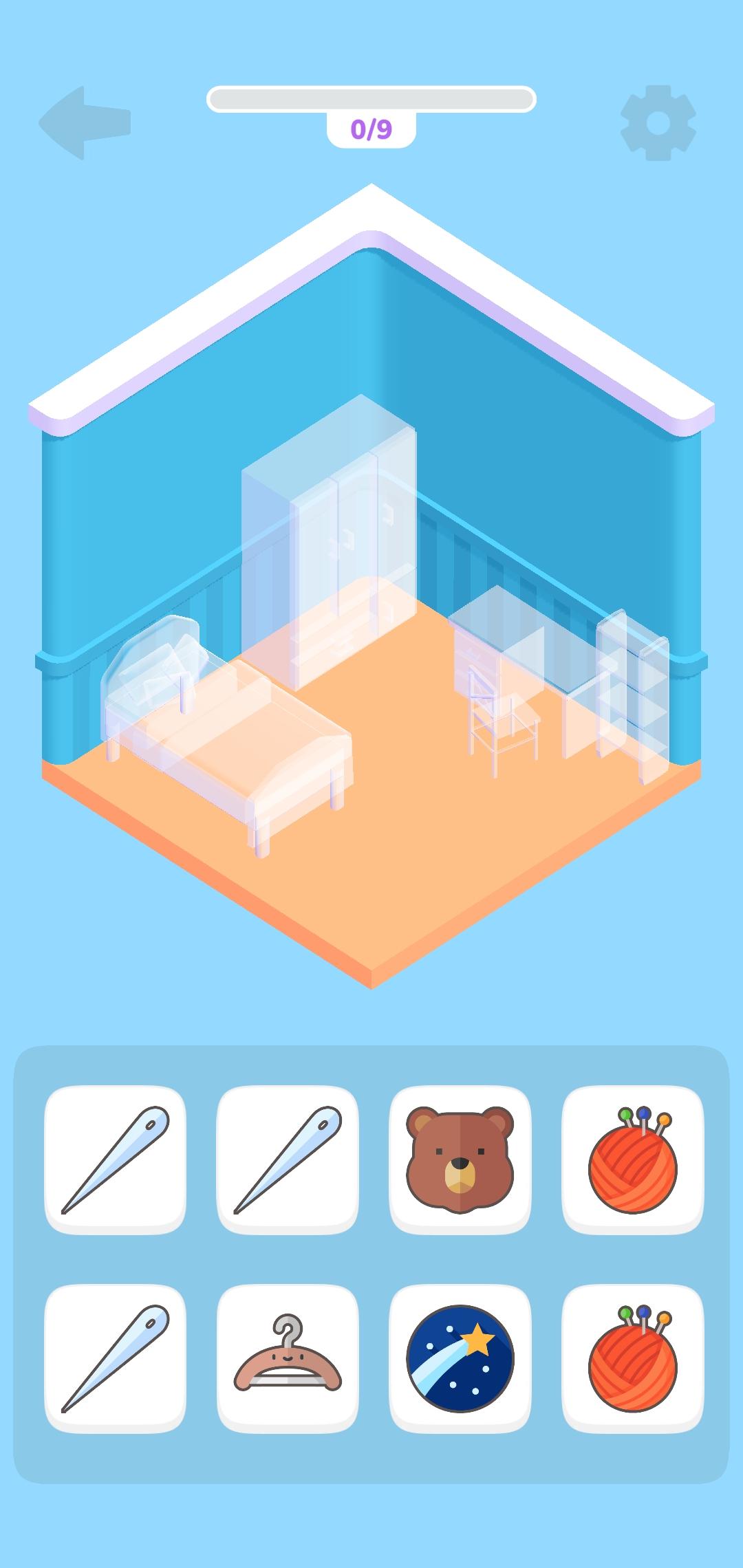Open the settings gear
Image resolution: width=743 pixels, height=1568 pixels.
tap(658, 123)
